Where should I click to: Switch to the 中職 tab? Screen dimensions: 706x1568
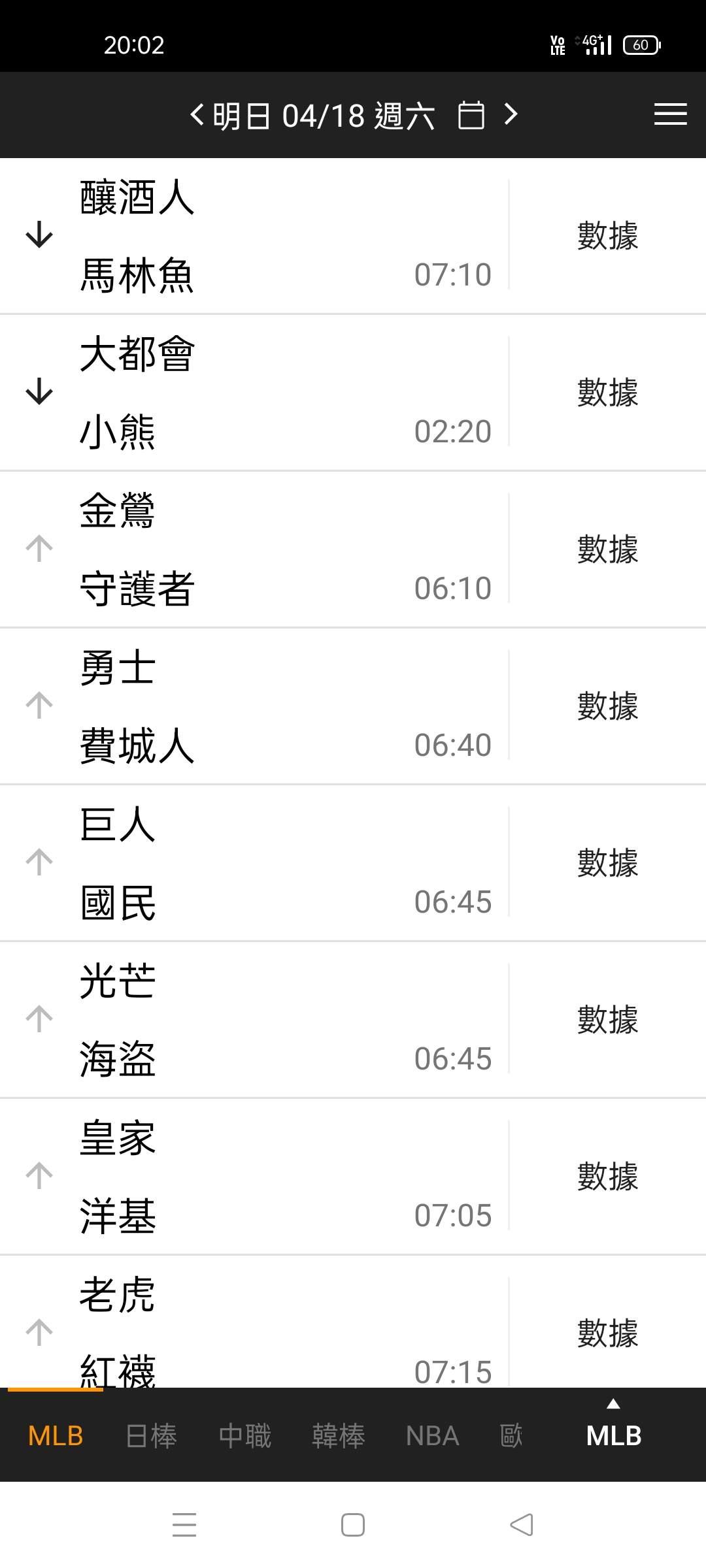[x=244, y=1436]
